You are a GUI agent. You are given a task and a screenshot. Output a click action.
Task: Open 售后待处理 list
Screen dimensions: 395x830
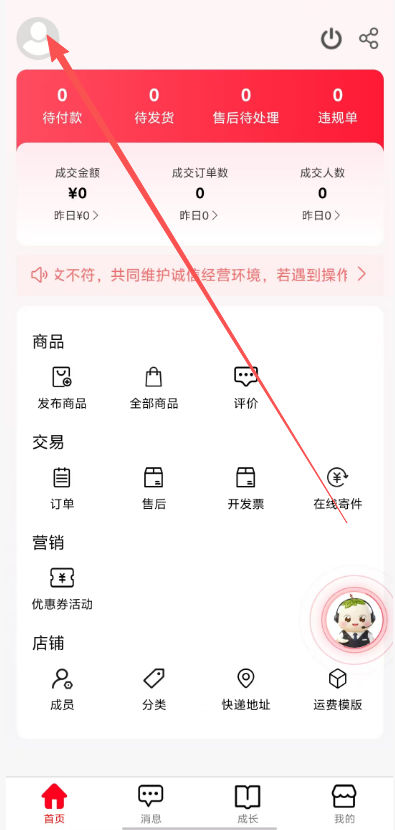(246, 106)
